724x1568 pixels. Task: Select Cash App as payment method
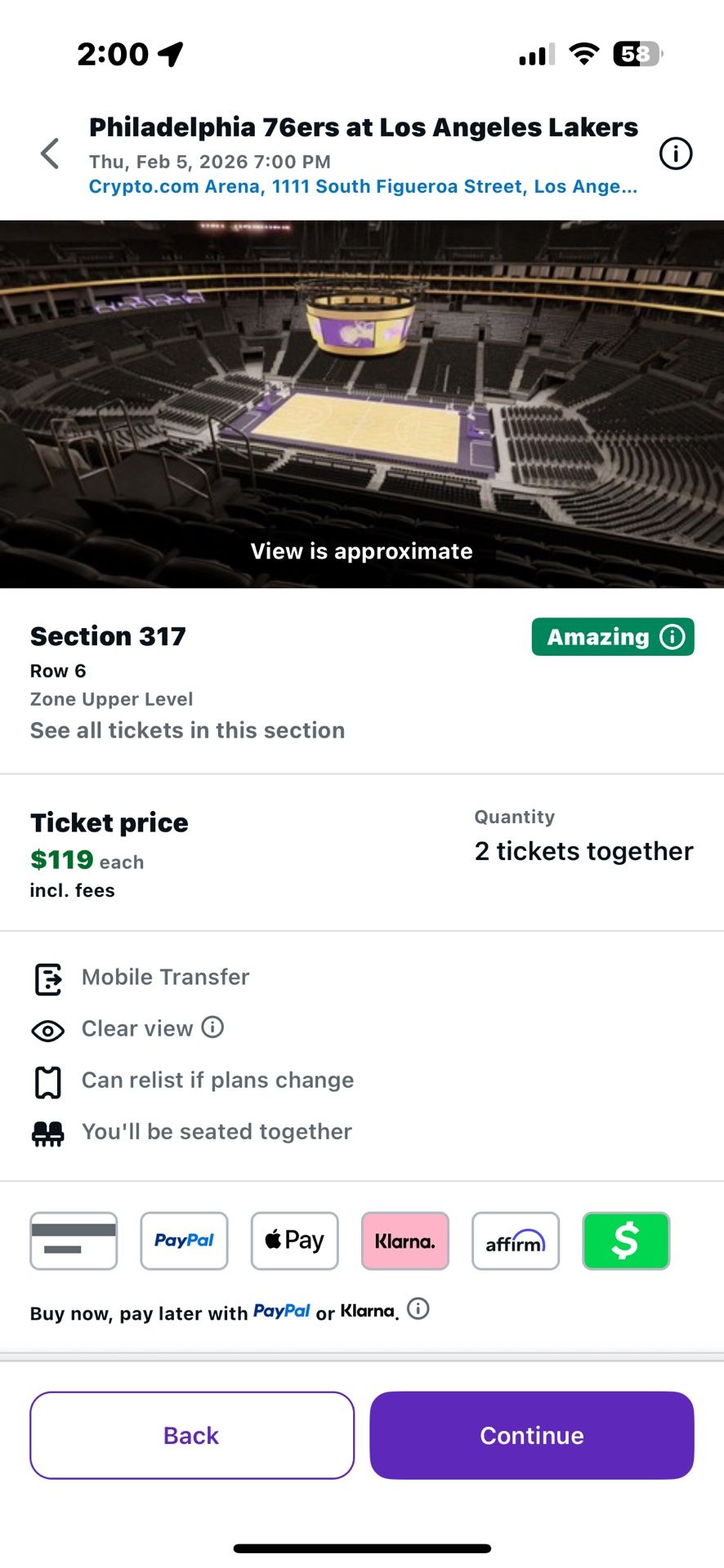coord(626,1241)
